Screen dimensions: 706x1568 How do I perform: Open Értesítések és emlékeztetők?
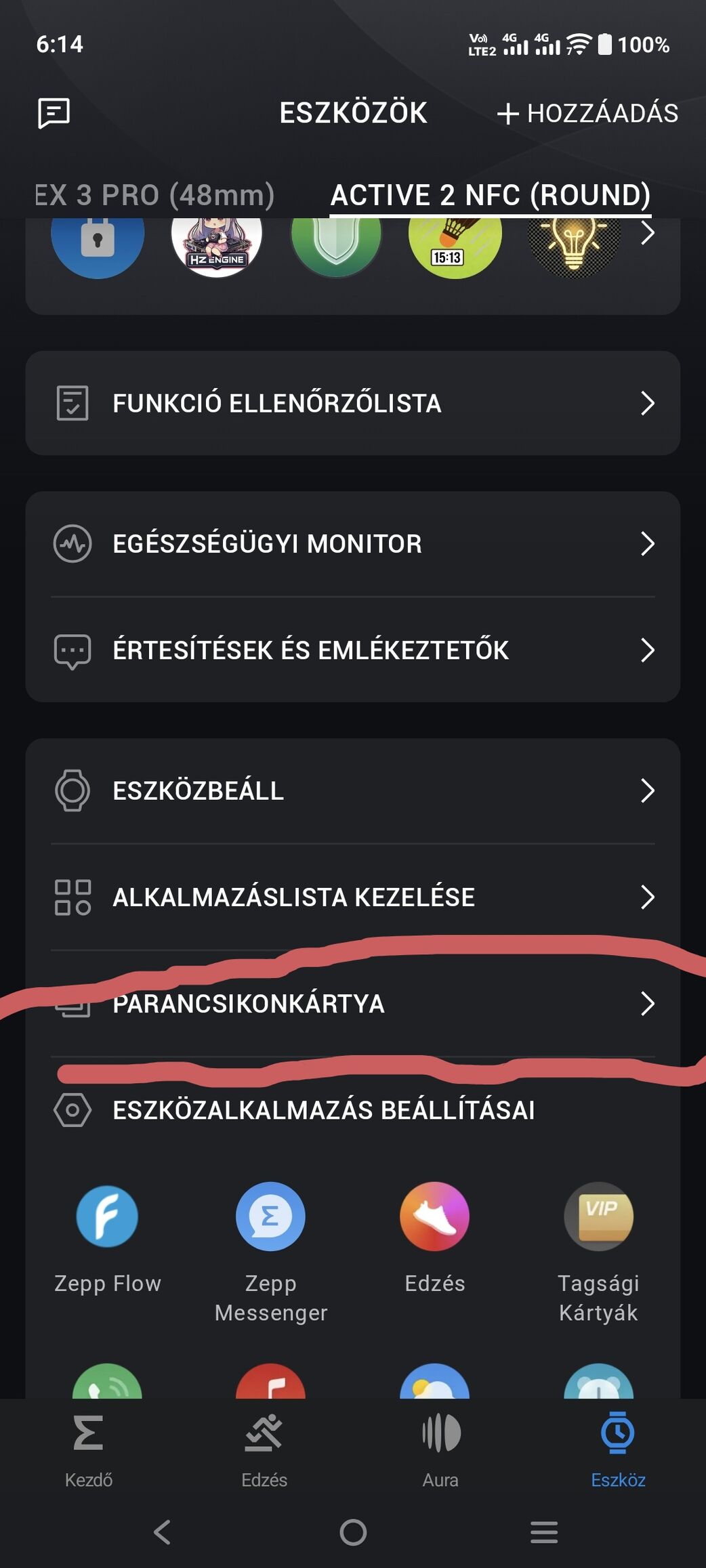(352, 650)
